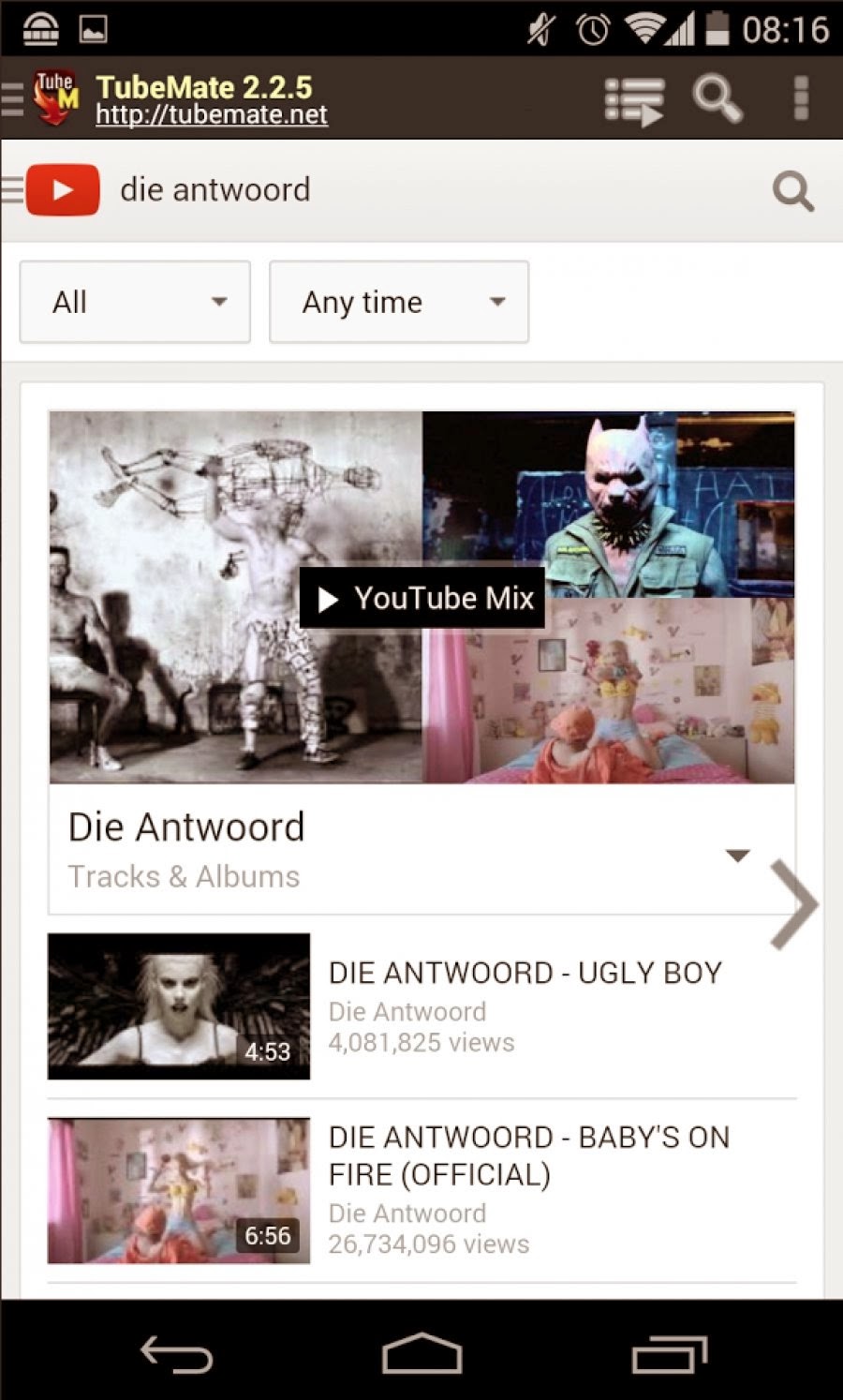Expand the Die Antwoord Tracks & Albums arrow
843x1400 pixels.
click(738, 855)
